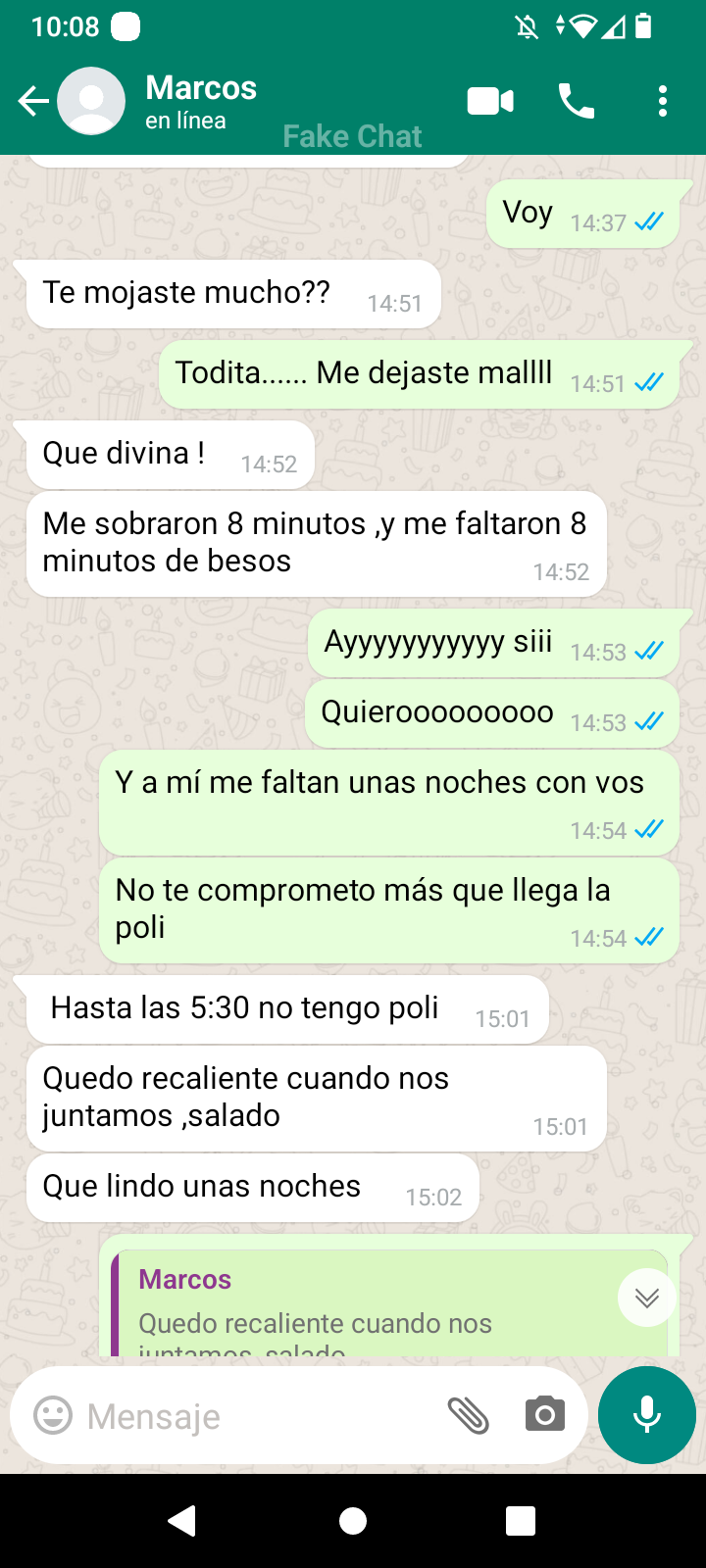Go back from Marcos chat
Image resolution: width=706 pixels, height=1568 pixels.
[33, 101]
